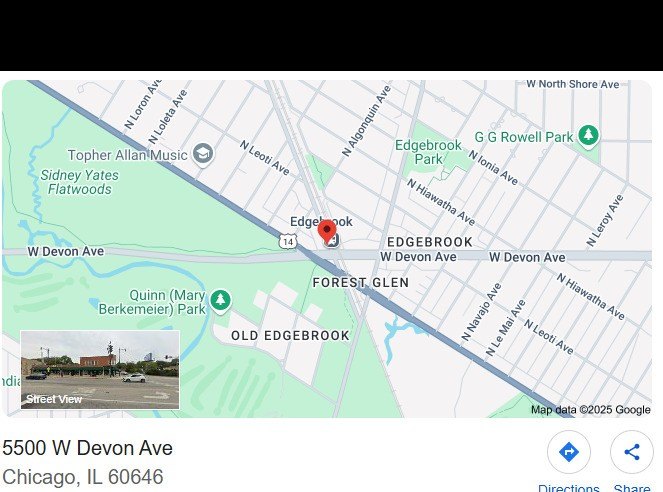This screenshot has width=663, height=492.
Task: Share this location
Action: 631,453
